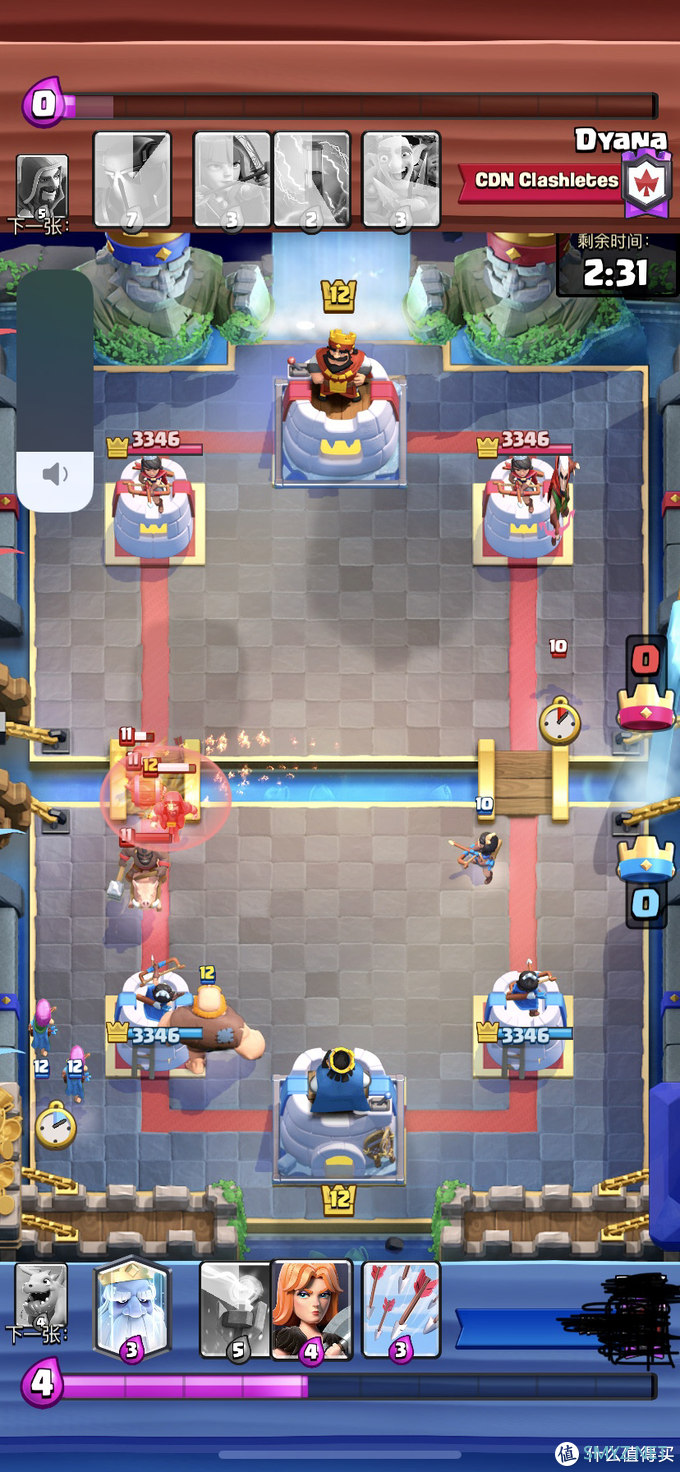Tap the greyed-out 5-elixir card
The image size is (680, 1472).
(236, 1308)
